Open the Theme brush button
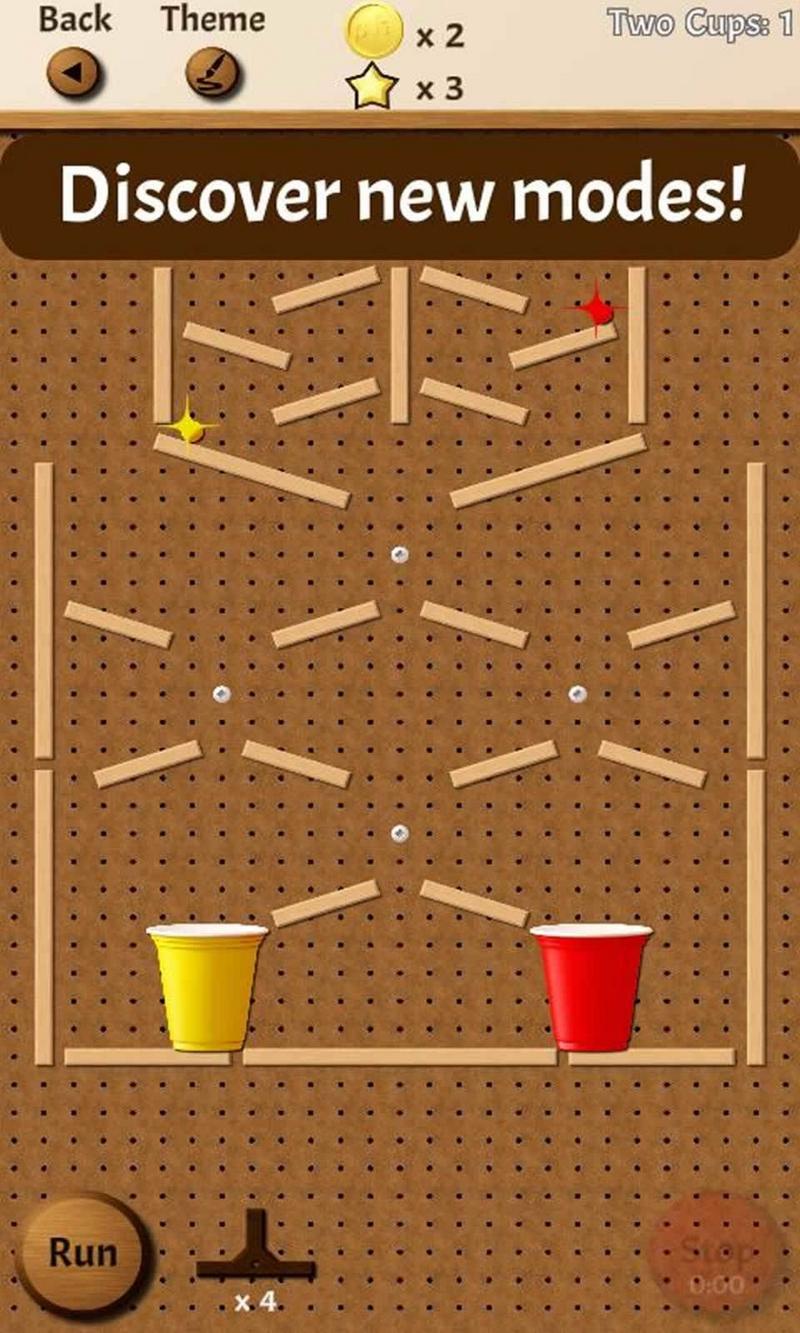 213,72
